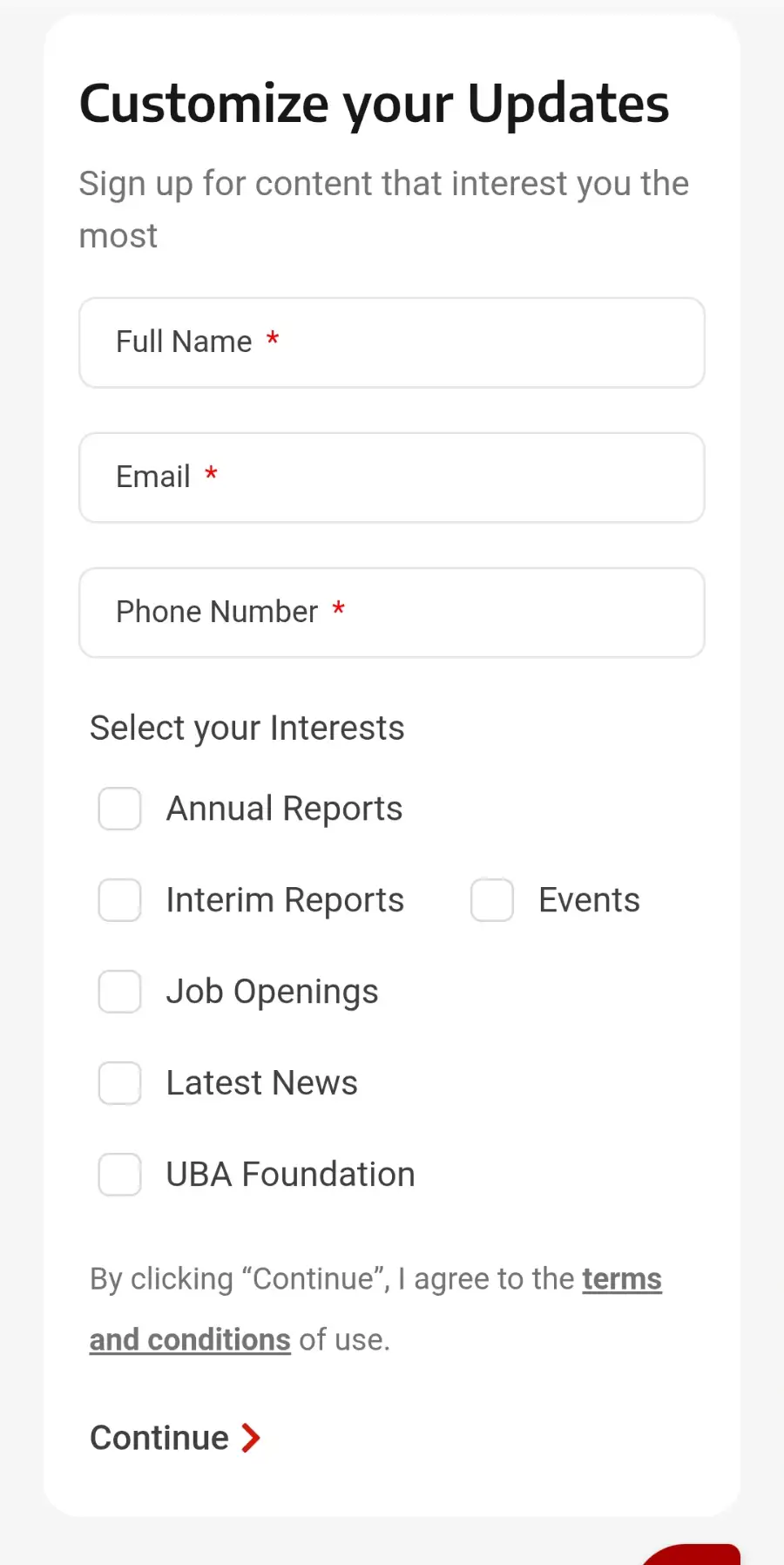Tick the Interim Reports checkbox
The image size is (784, 1565).
coord(120,900)
